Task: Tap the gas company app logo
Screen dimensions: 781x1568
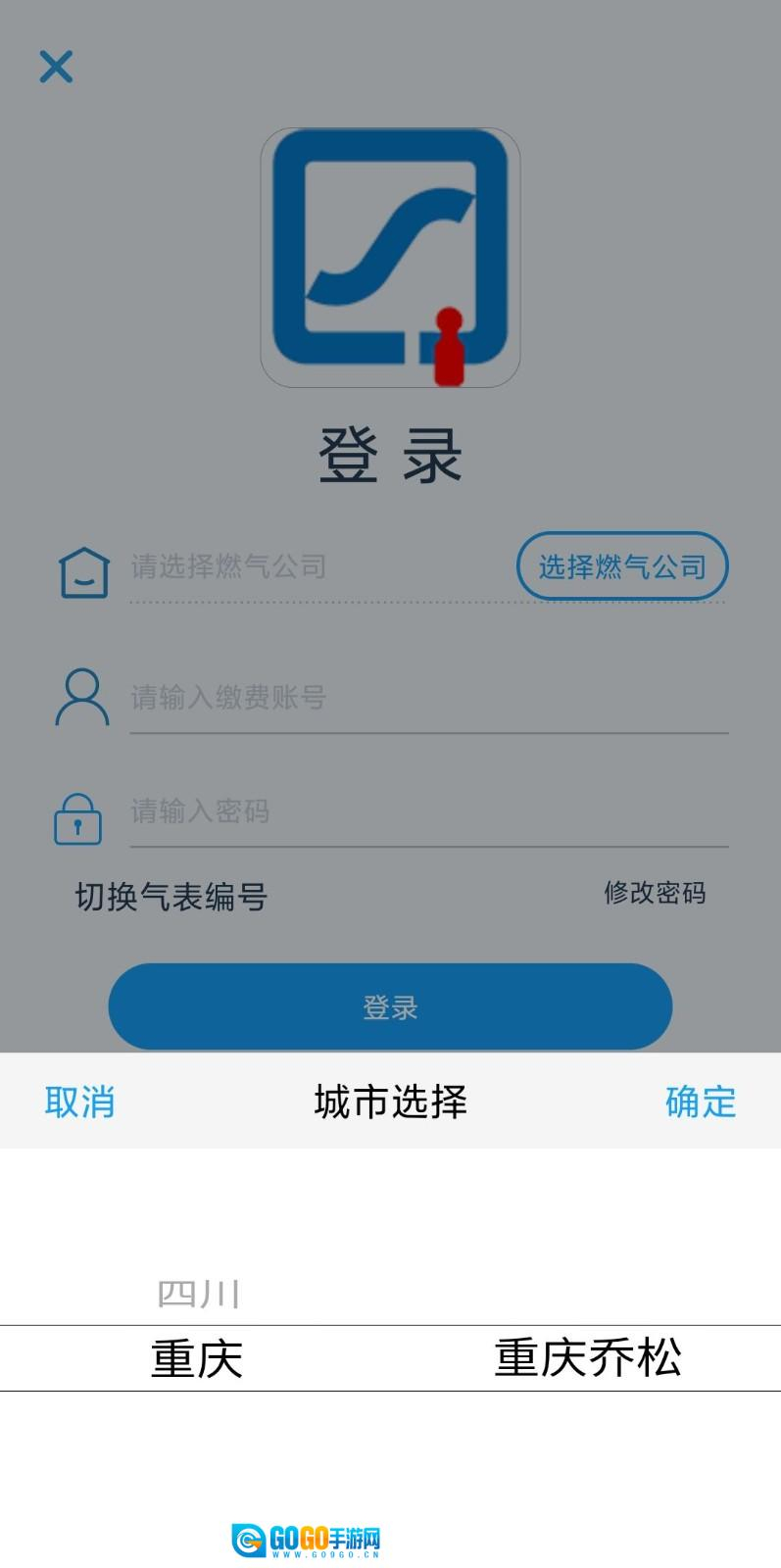Action: point(390,257)
